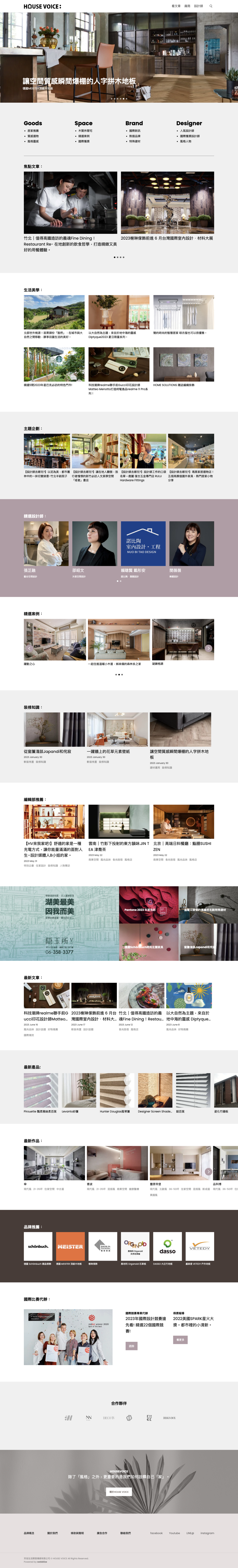
Task: Open 木質作閣宅 under Space
Action: (x=85, y=130)
